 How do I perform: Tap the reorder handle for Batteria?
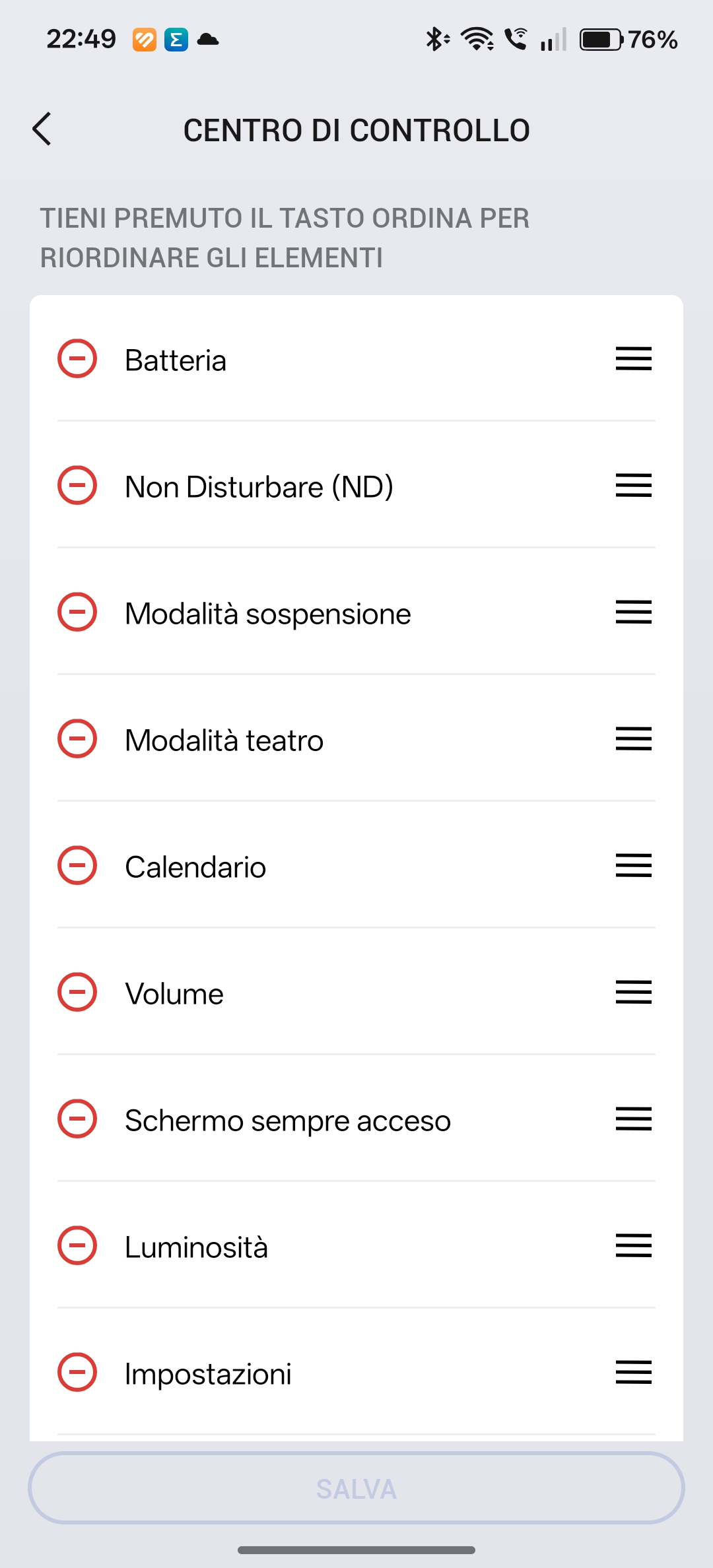(633, 359)
